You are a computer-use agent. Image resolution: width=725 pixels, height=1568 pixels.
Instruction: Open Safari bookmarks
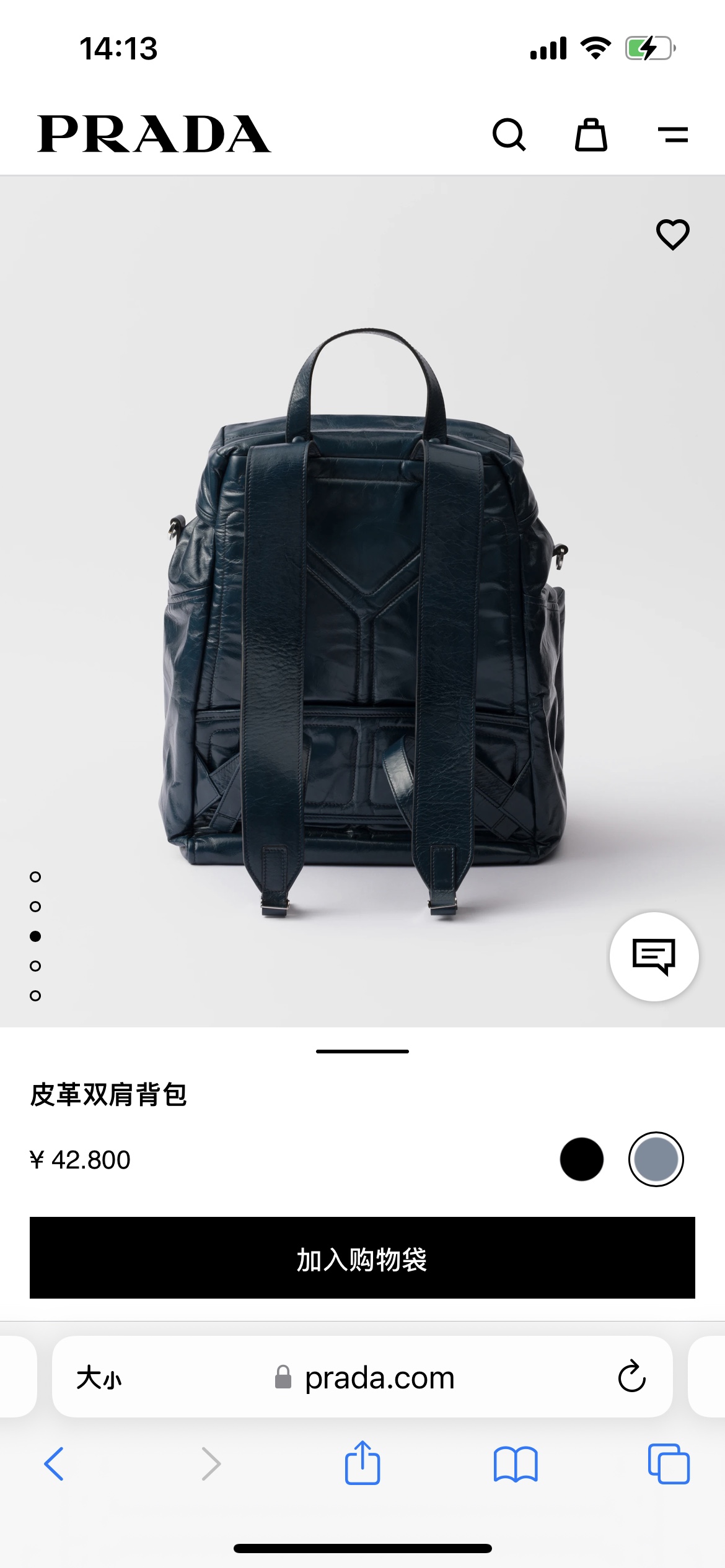516,1464
